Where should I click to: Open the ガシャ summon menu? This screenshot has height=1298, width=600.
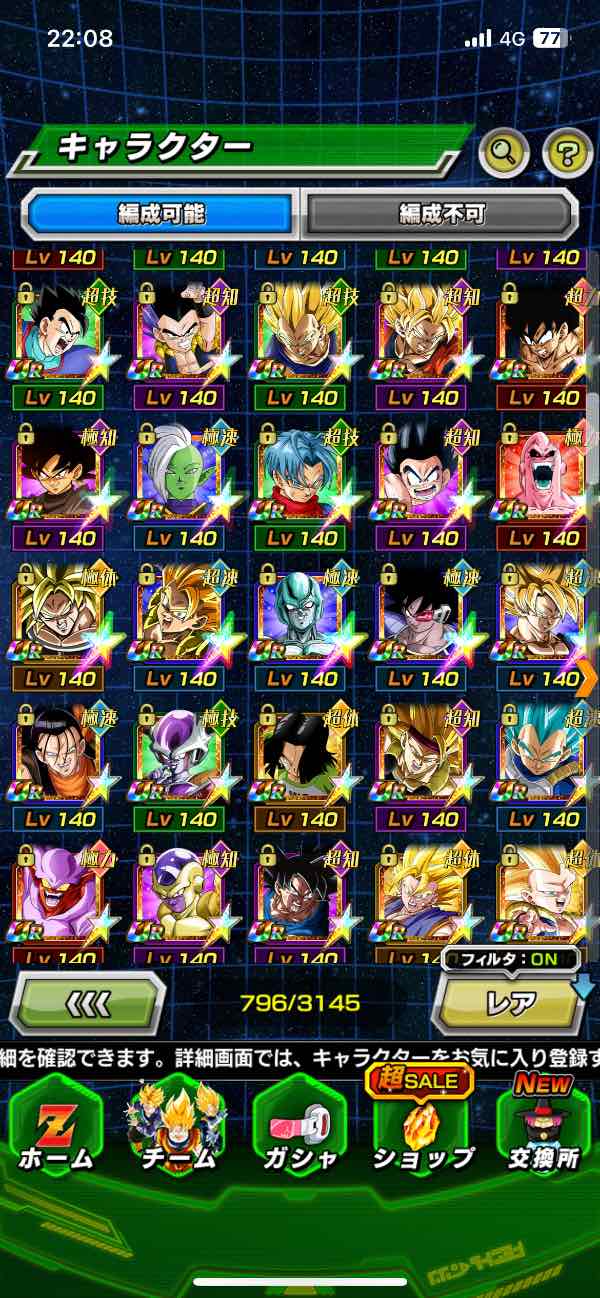click(x=299, y=1125)
